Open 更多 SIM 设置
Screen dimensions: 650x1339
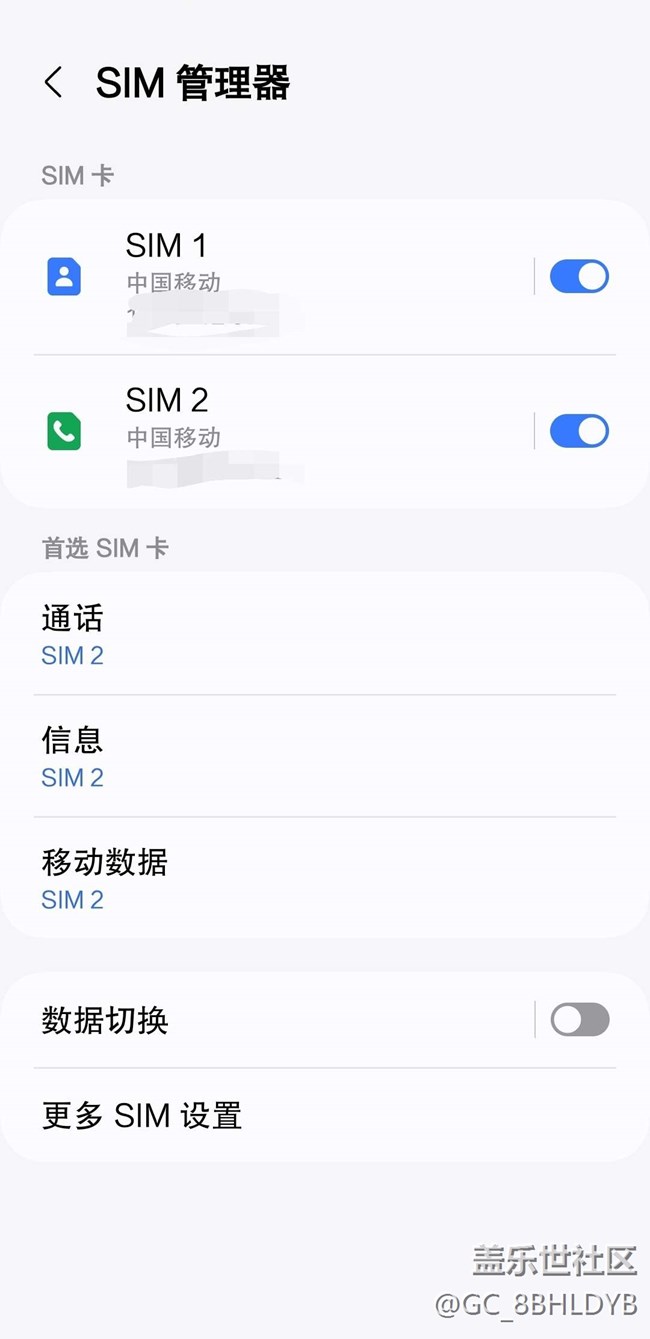coord(325,1115)
